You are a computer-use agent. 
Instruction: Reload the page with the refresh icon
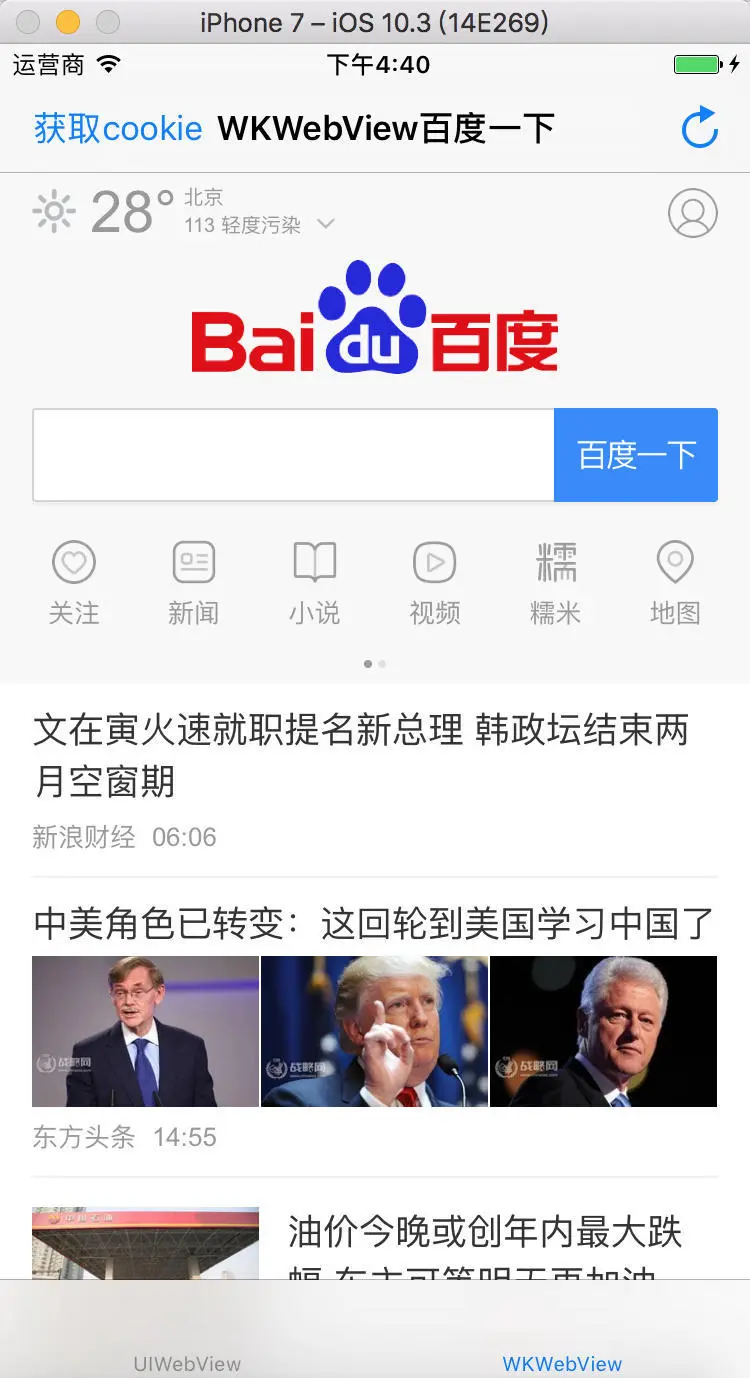tap(699, 128)
